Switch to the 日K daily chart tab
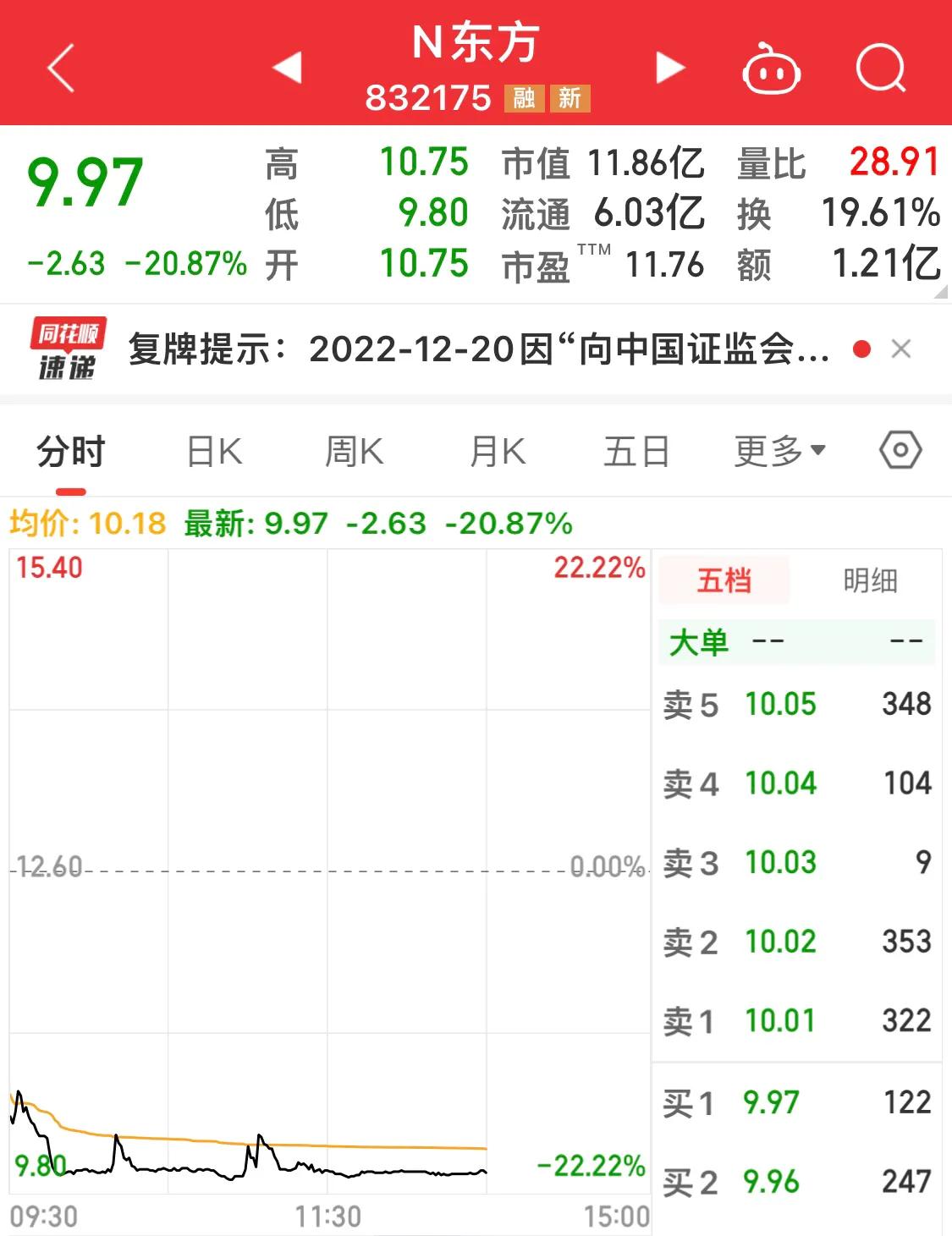 [x=213, y=449]
